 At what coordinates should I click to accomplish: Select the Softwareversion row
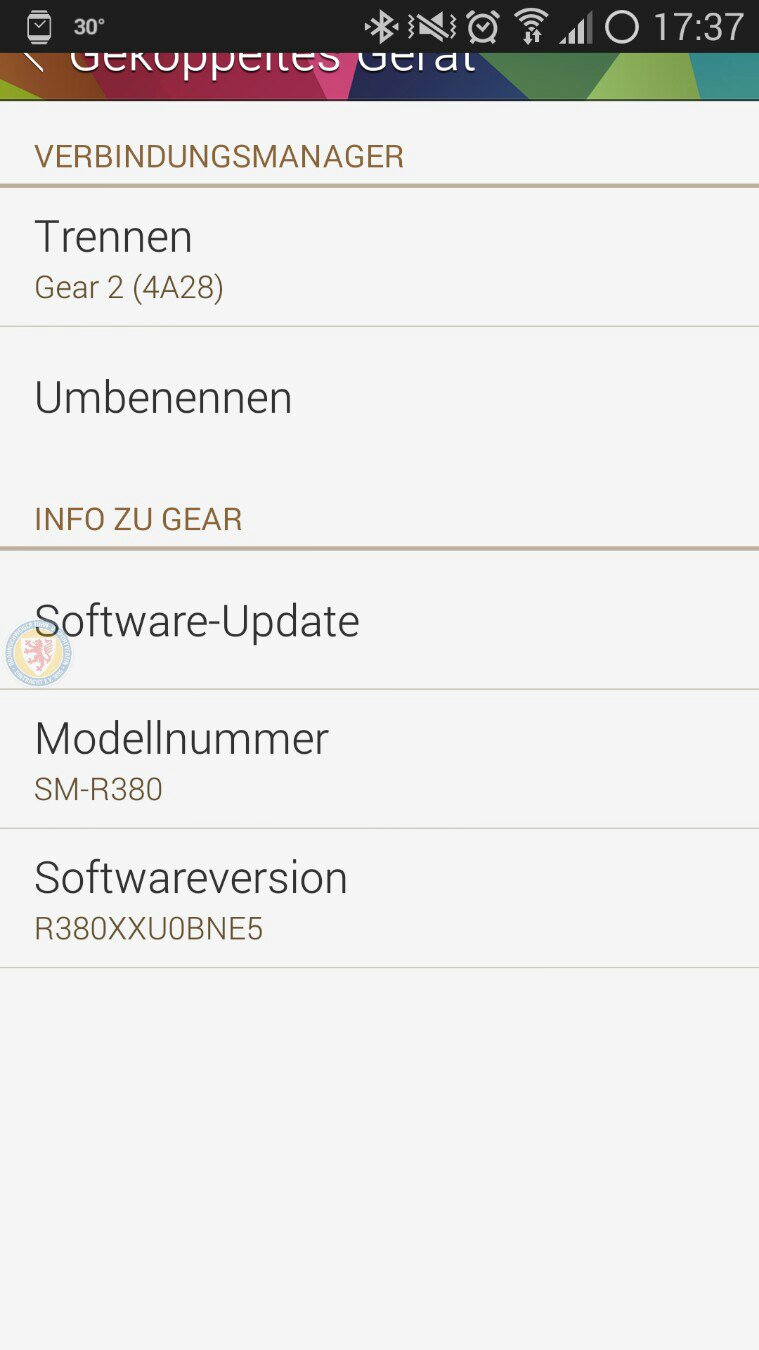tap(379, 898)
